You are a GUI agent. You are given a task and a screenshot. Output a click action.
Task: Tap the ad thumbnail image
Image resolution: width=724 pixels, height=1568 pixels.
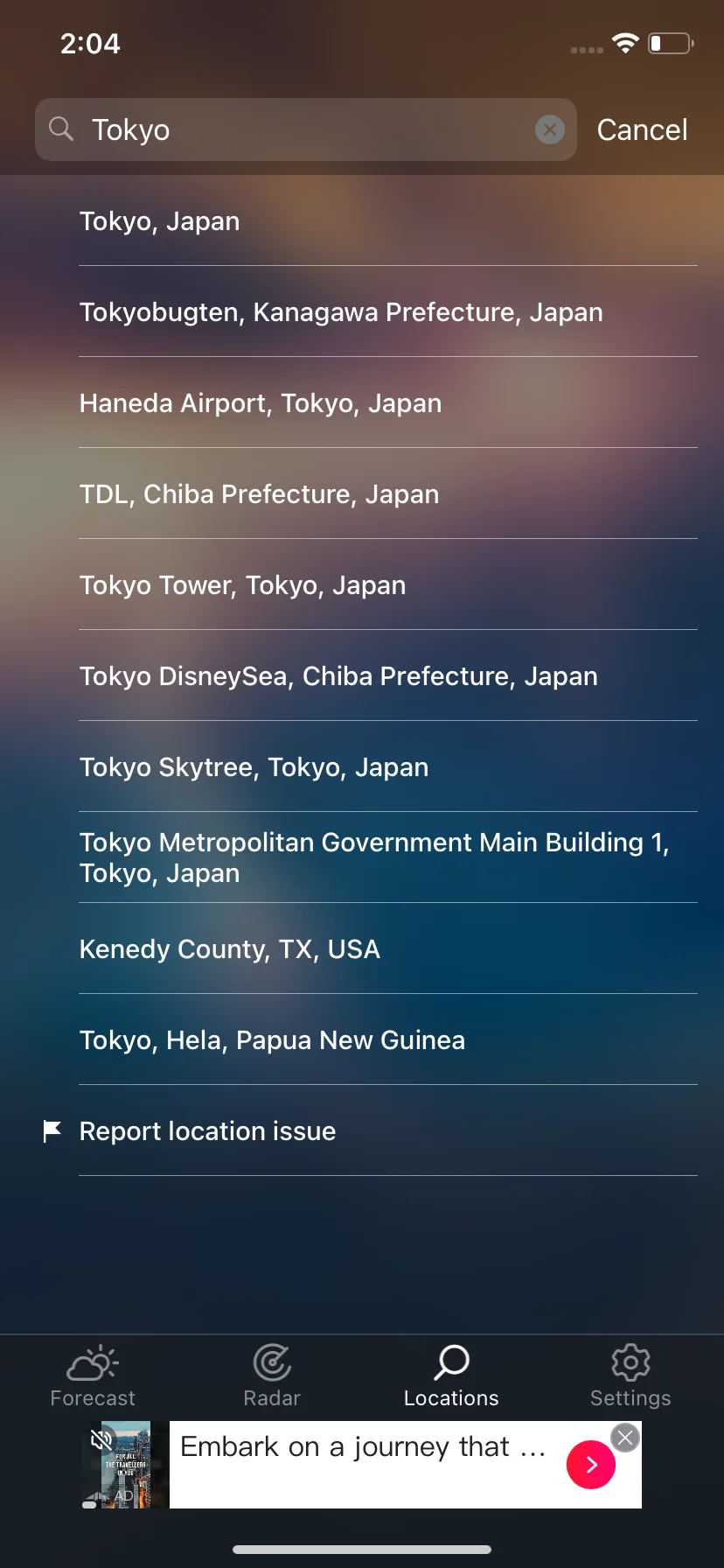click(x=124, y=1464)
